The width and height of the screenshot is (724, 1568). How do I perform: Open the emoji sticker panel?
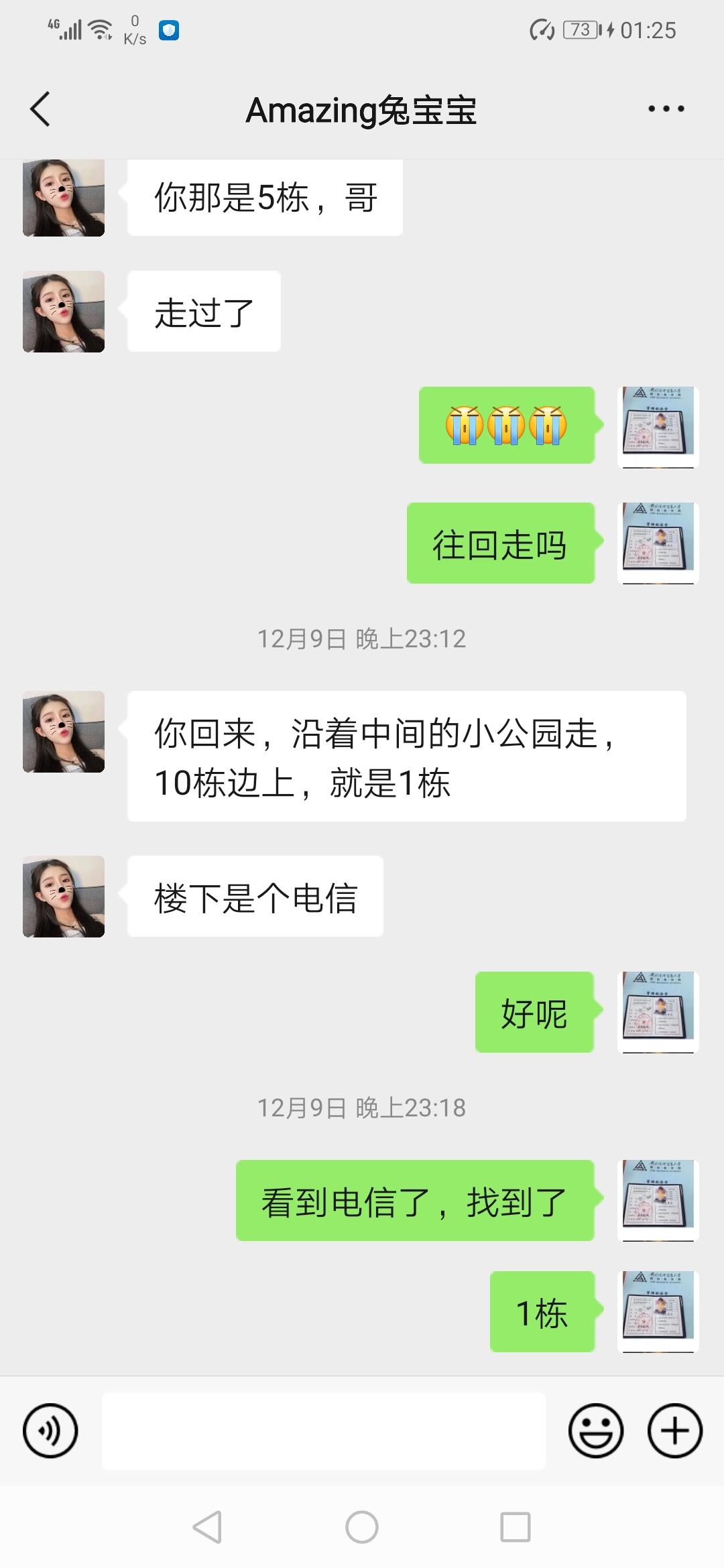(595, 1431)
